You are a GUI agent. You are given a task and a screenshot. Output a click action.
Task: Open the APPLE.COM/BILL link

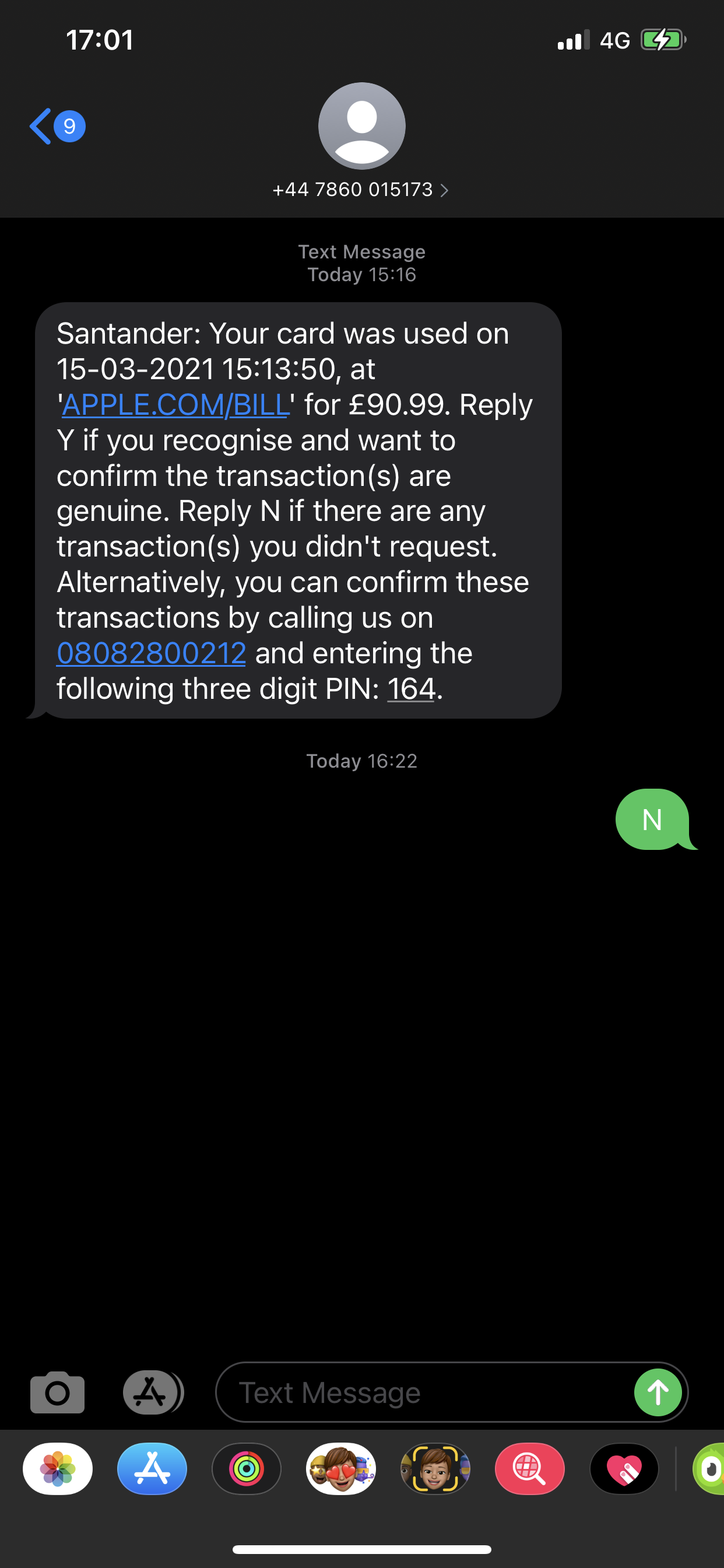[176, 405]
